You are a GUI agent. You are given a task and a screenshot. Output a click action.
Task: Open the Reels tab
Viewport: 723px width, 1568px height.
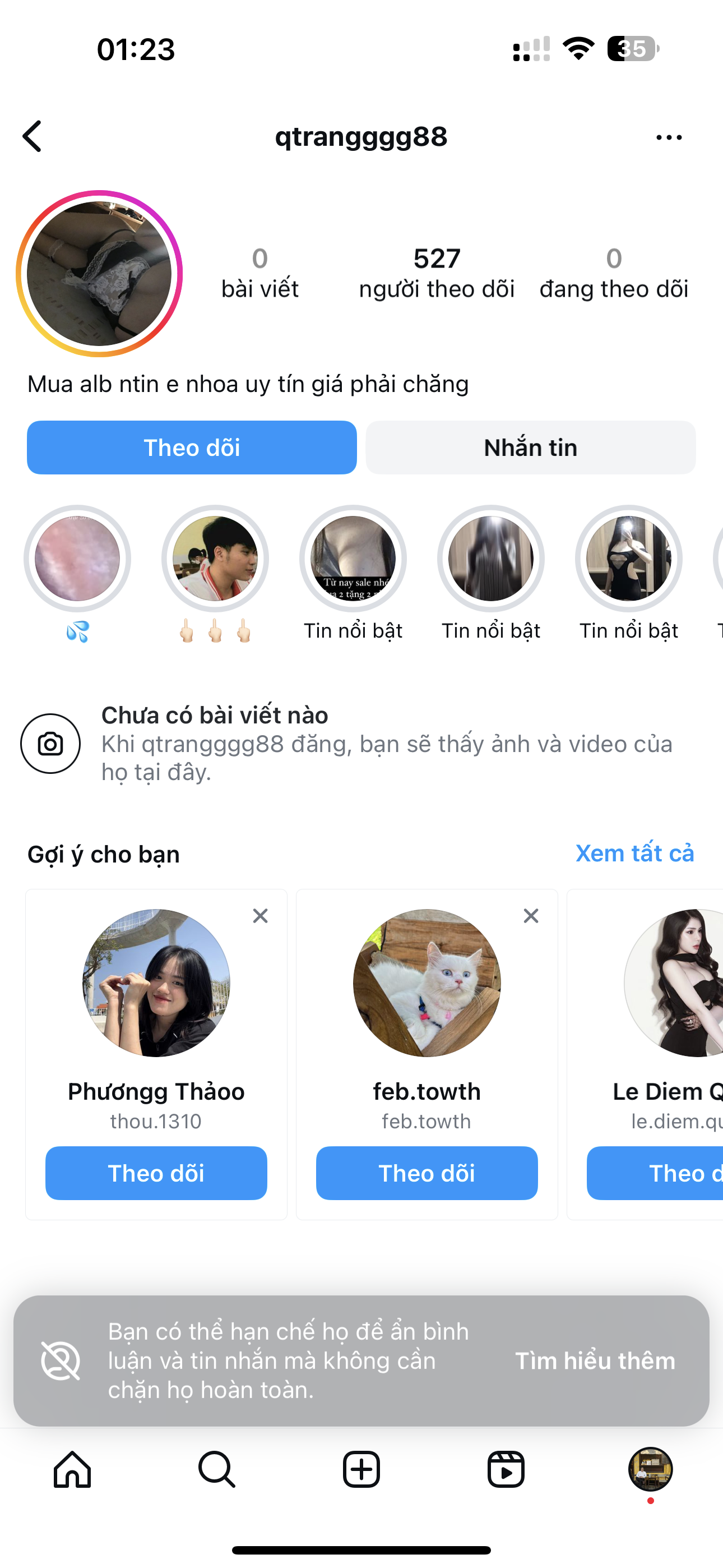(x=506, y=1469)
